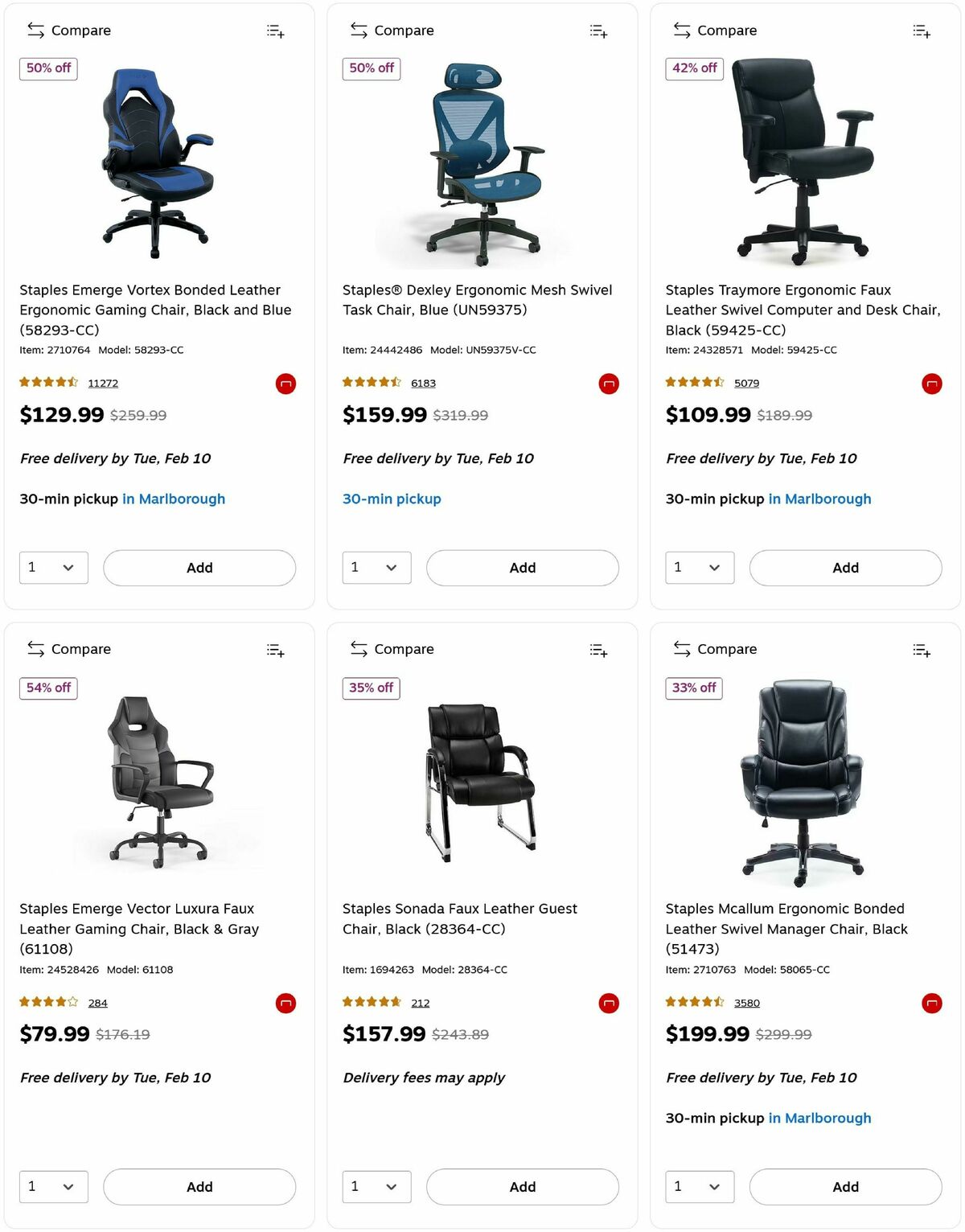Add Sonada Faux Leather Guest Chair to cart
This screenshot has width=965, height=1232.
tap(522, 1187)
